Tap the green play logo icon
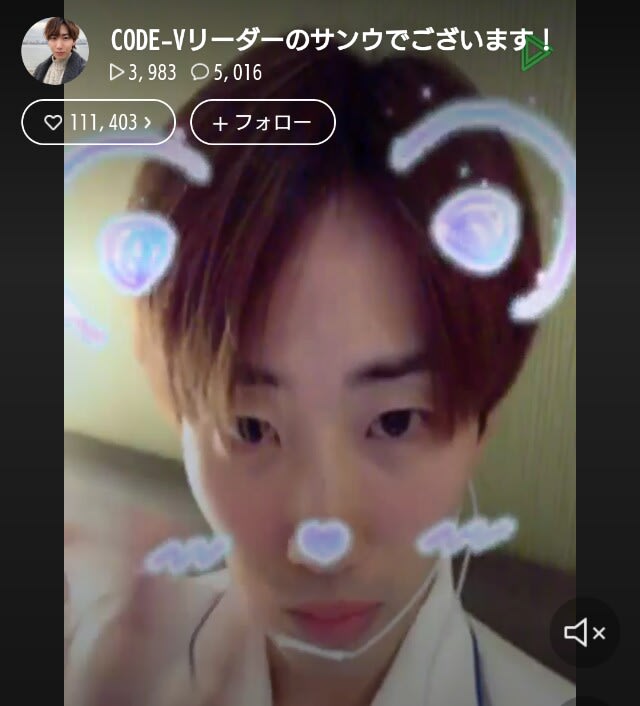The image size is (640, 706). (535, 53)
